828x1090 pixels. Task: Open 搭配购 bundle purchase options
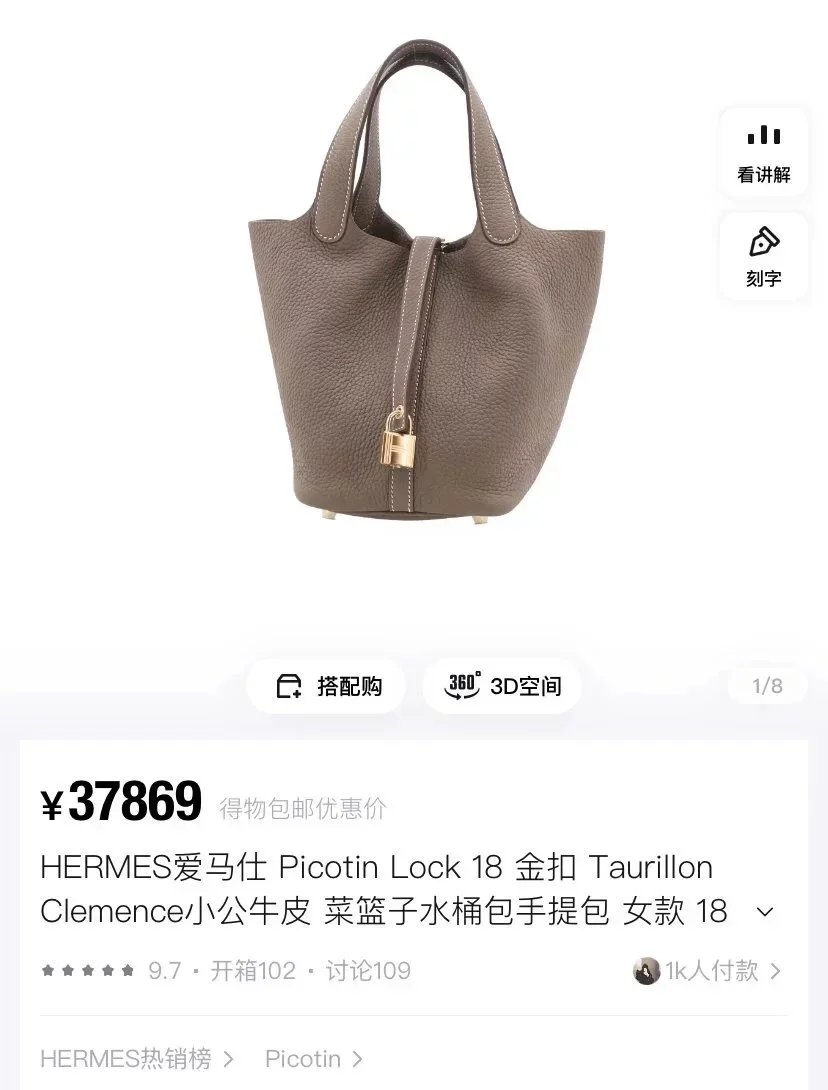point(327,686)
